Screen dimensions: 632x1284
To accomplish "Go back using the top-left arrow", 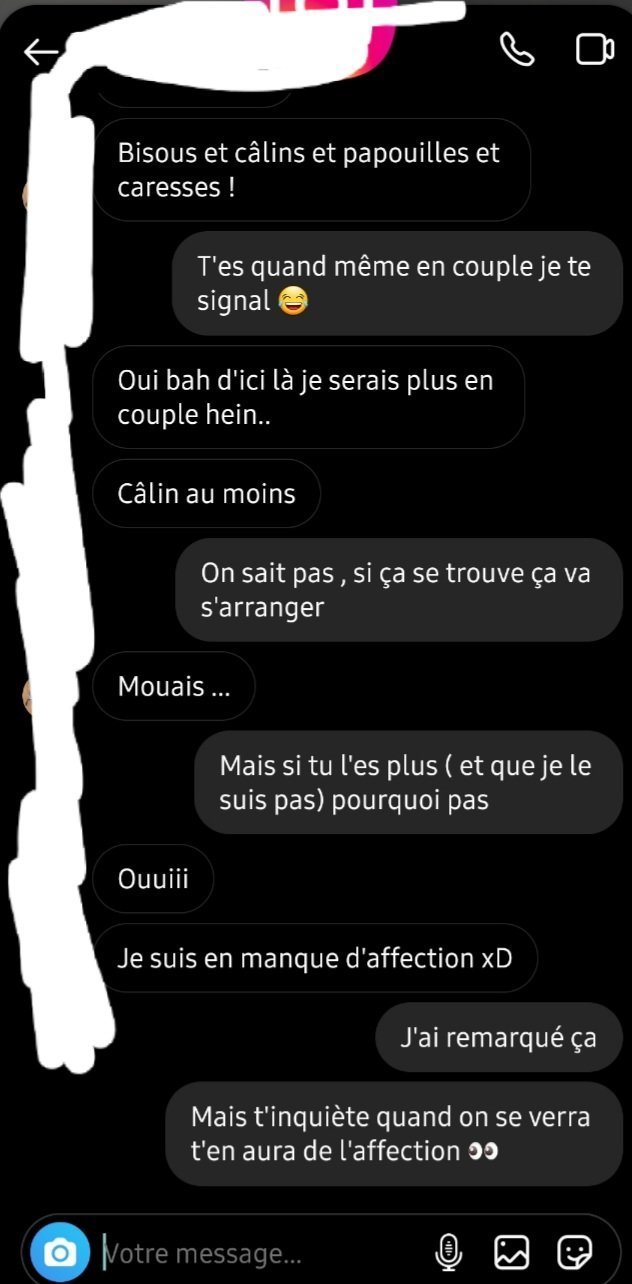I will 41,52.
